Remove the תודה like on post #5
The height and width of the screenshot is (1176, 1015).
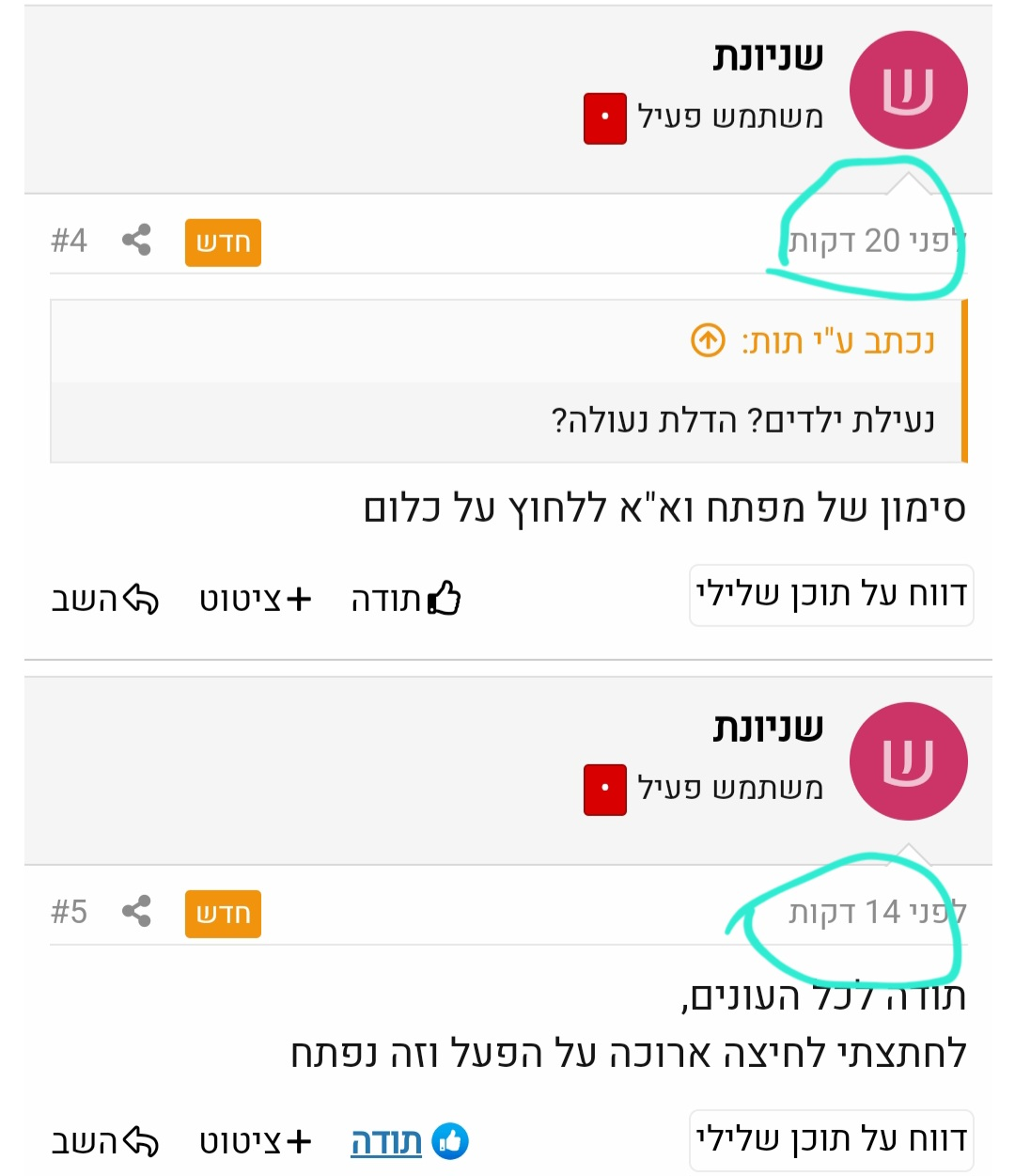[409, 1141]
